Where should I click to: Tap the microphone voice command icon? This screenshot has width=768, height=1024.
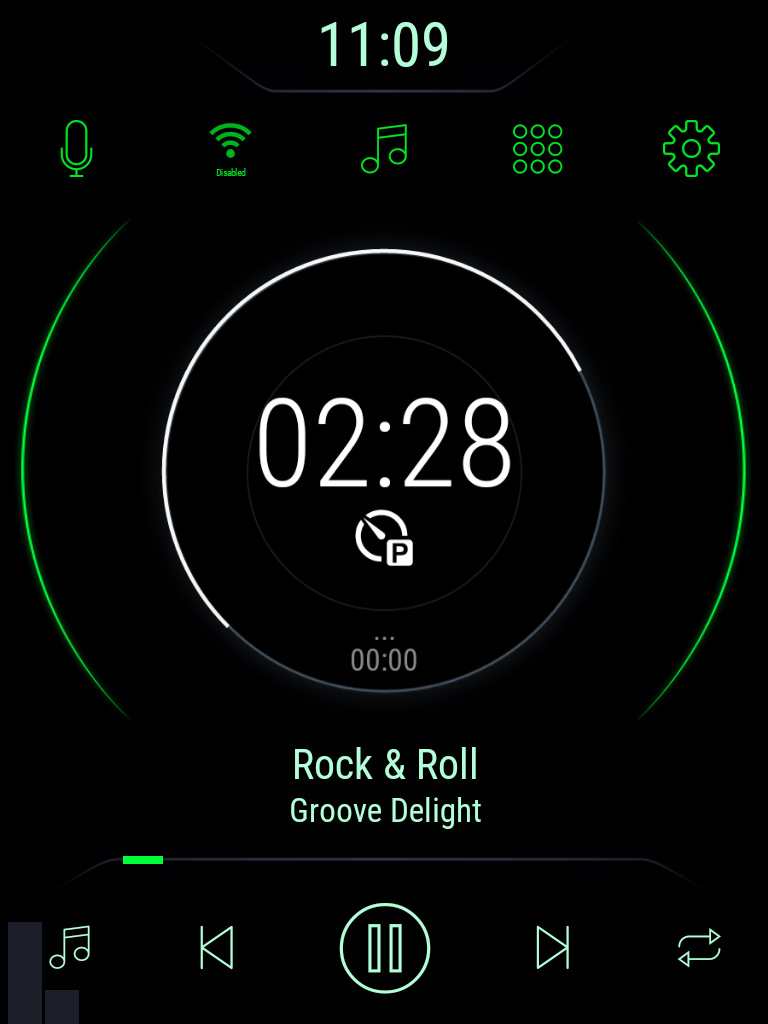[76, 149]
